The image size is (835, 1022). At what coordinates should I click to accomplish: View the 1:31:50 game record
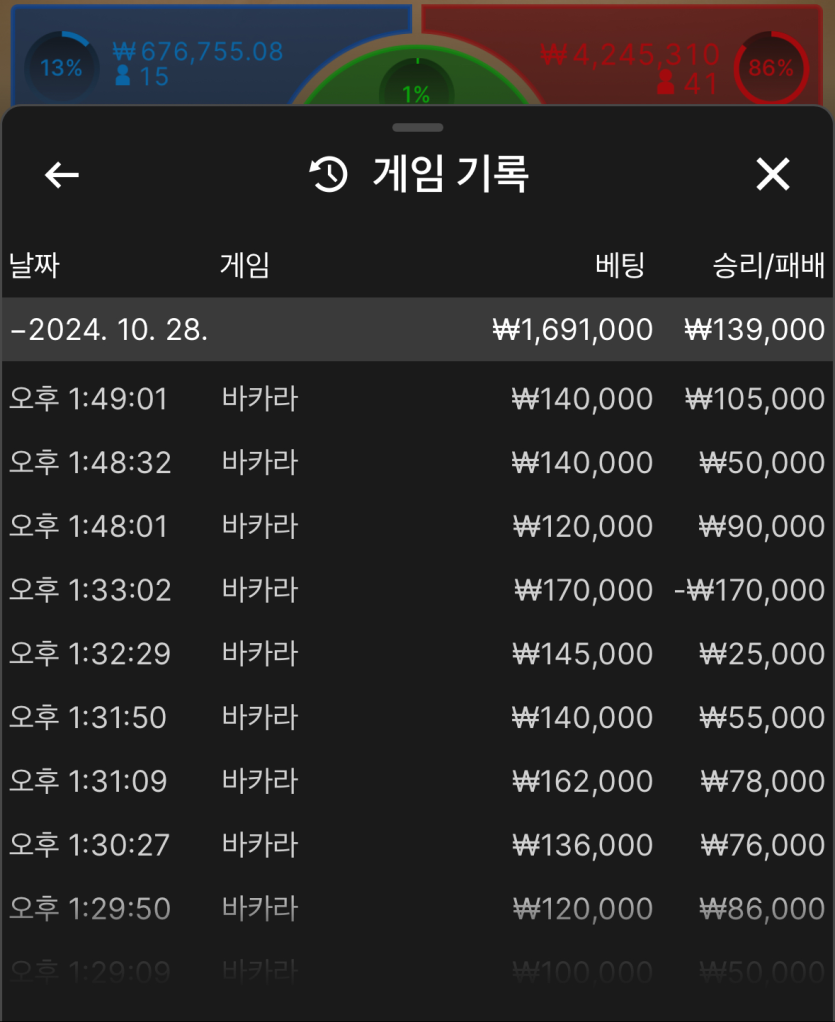[417, 718]
